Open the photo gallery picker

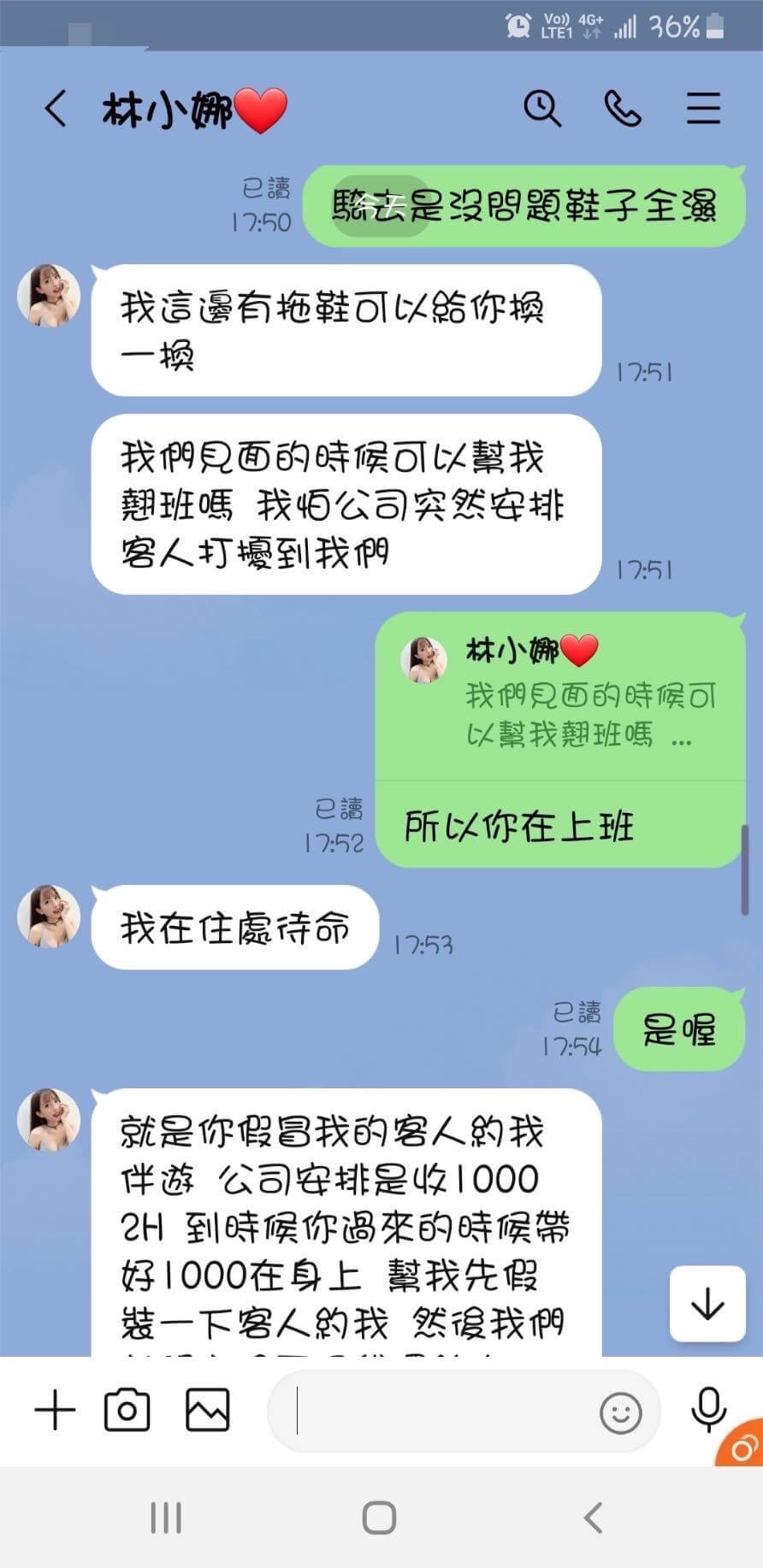point(208,1410)
